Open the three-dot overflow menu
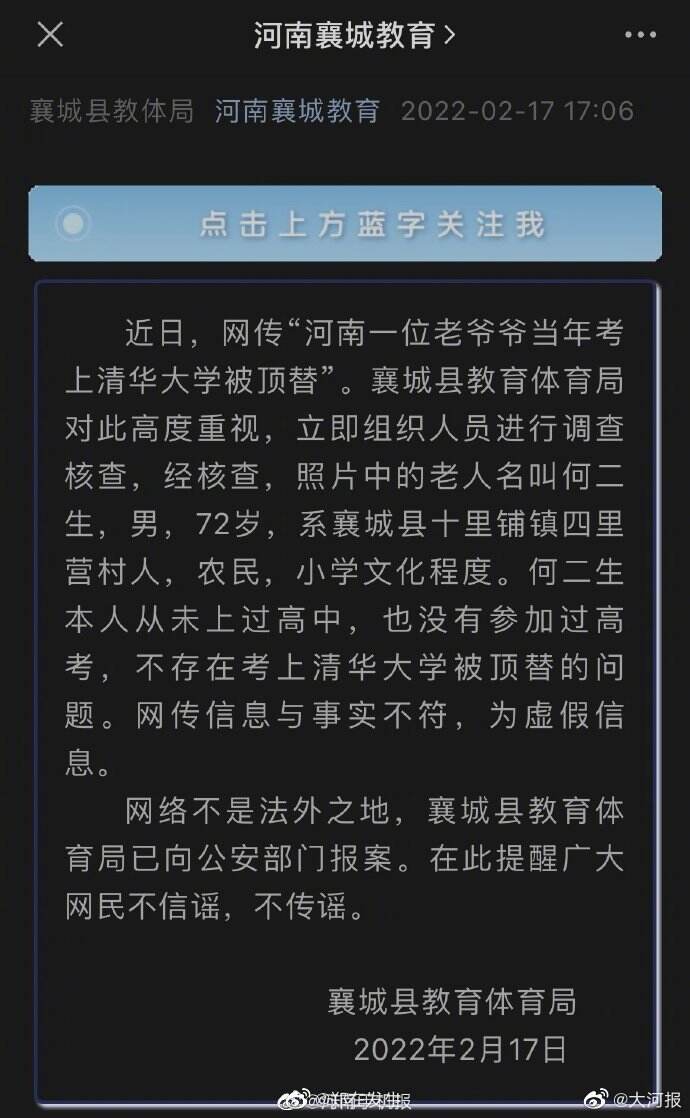The height and width of the screenshot is (1118, 690). tap(640, 35)
